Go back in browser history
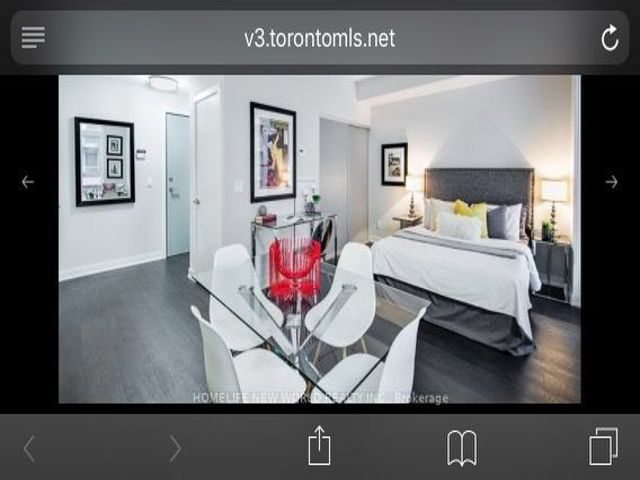The height and width of the screenshot is (480, 640). point(29,448)
